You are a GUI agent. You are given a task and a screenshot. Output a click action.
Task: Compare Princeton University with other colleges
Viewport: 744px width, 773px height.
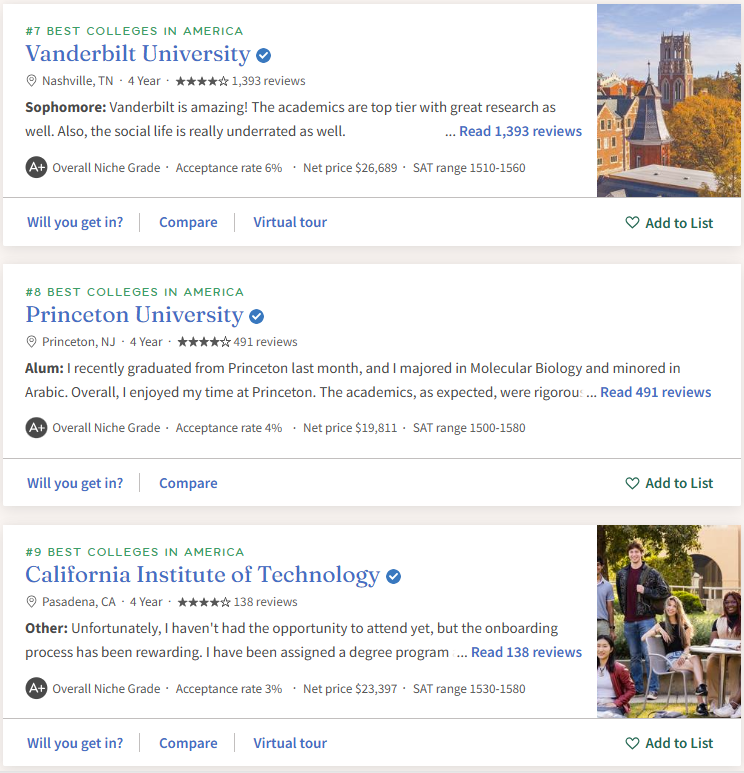click(188, 483)
